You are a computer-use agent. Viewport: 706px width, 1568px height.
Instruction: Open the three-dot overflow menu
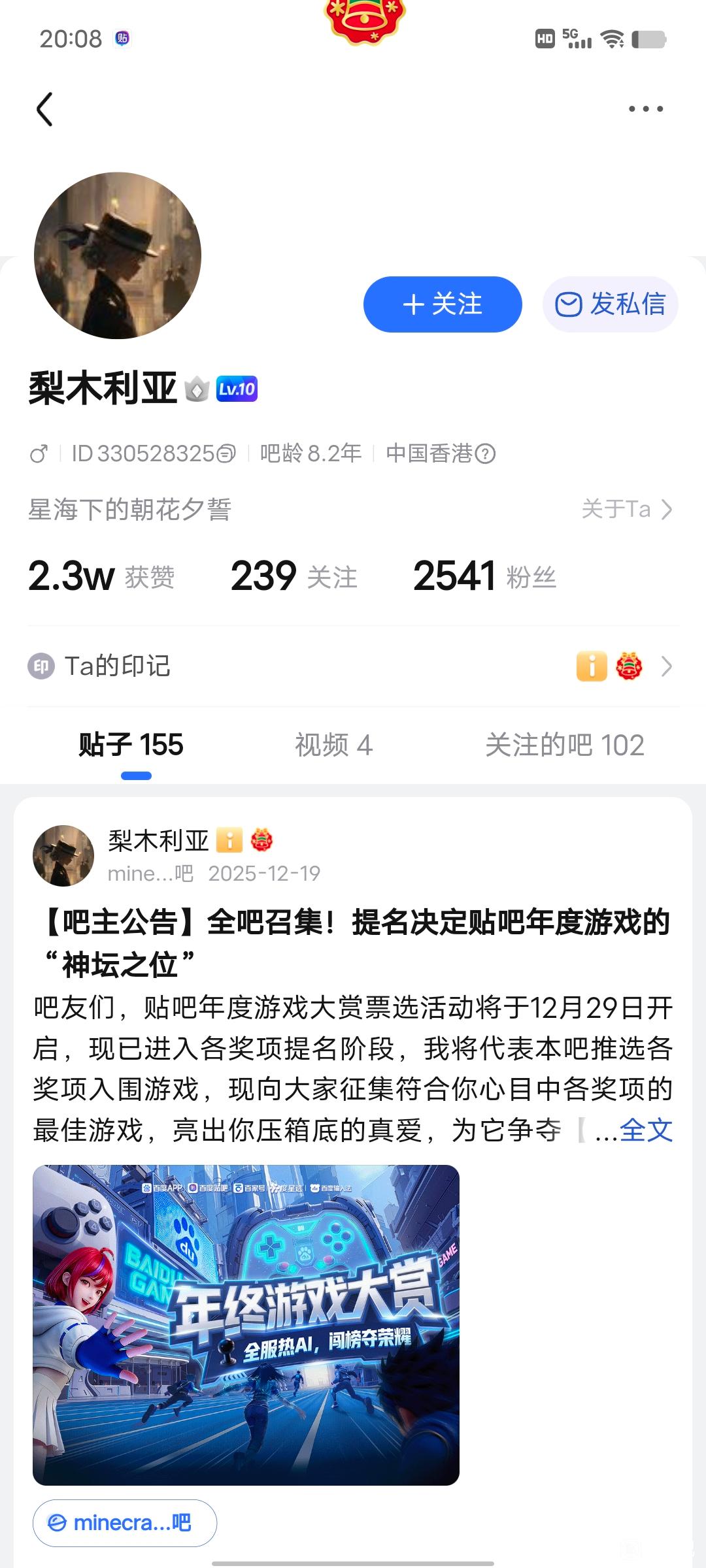tap(645, 109)
